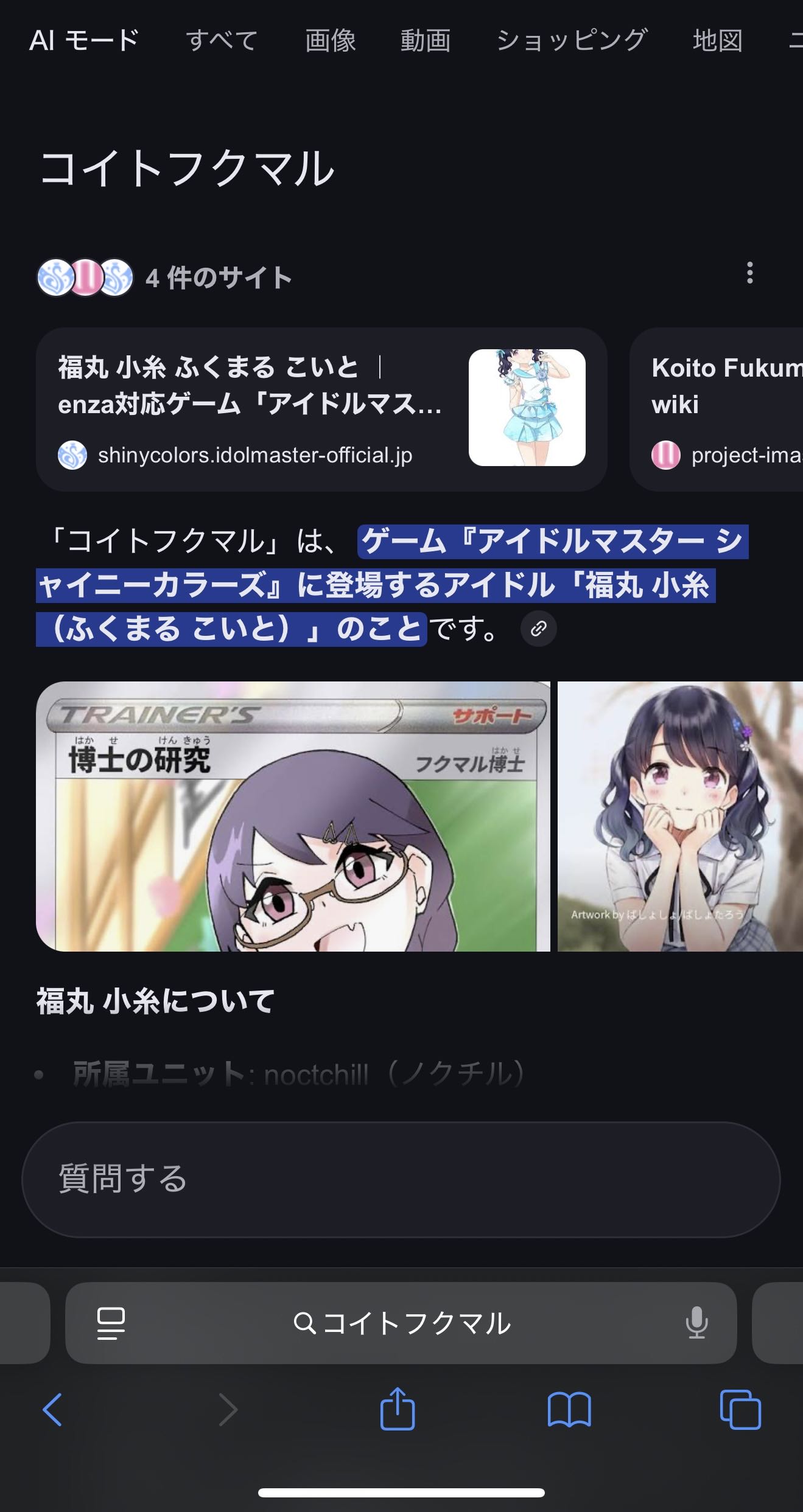Open the Safari tab overview
The height and width of the screenshot is (1512, 803).
coord(740,1409)
